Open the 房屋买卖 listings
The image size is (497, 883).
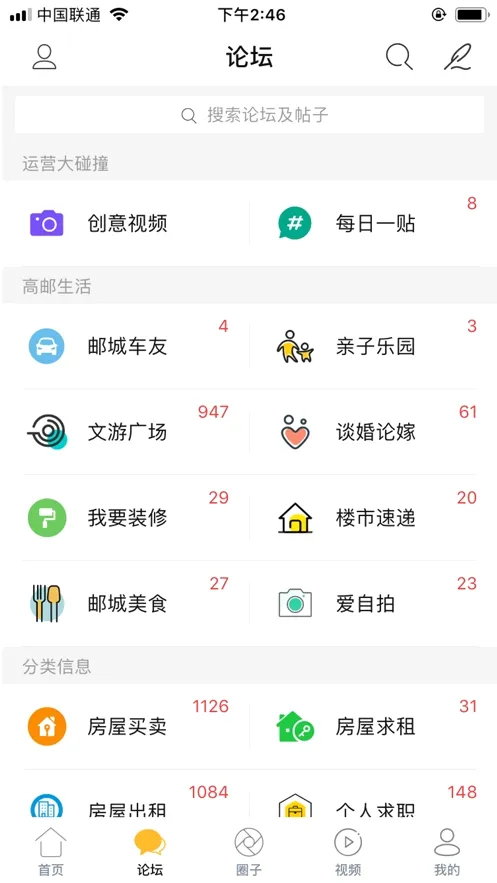(x=125, y=726)
